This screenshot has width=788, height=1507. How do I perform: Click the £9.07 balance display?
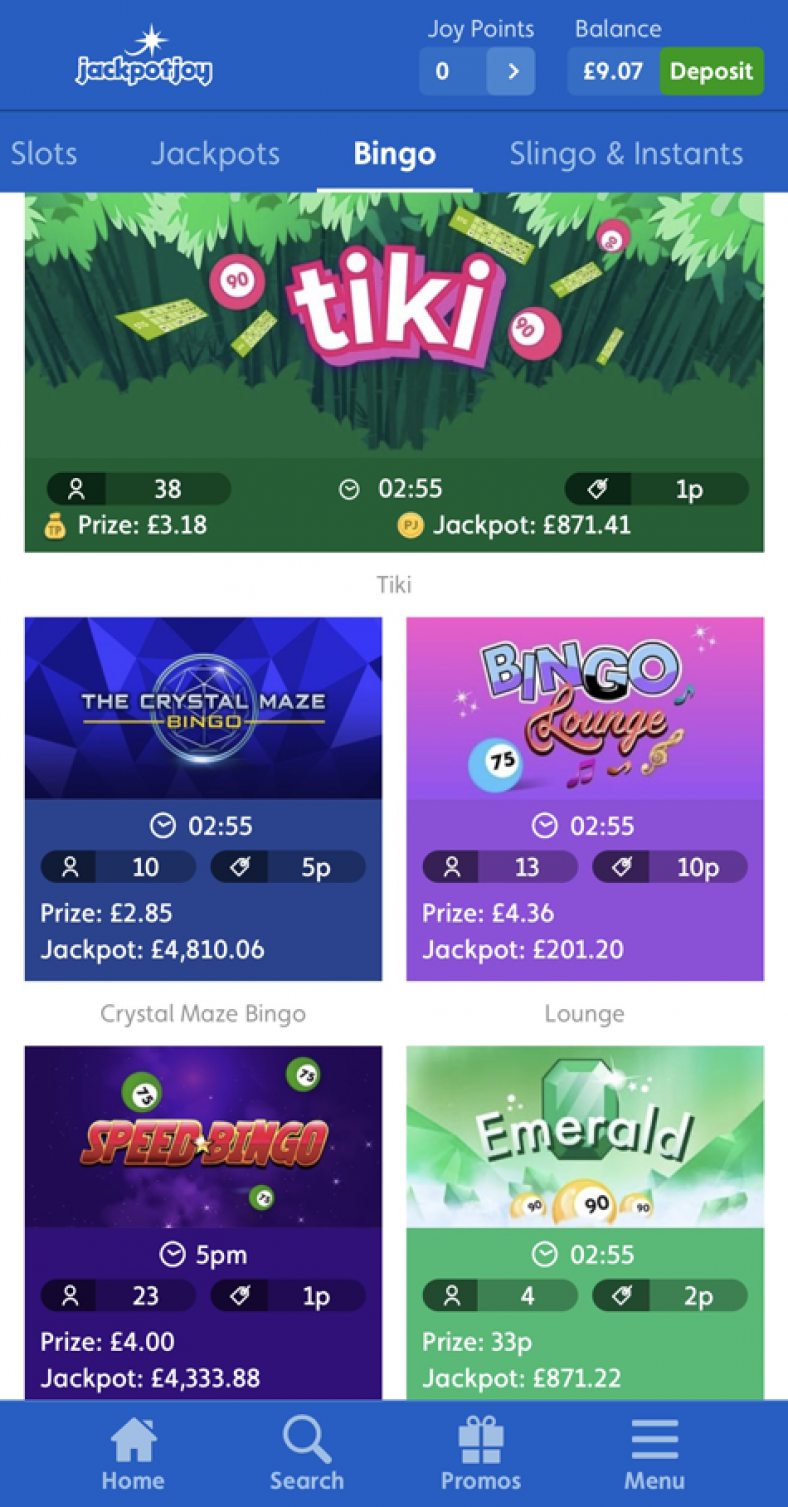[611, 71]
